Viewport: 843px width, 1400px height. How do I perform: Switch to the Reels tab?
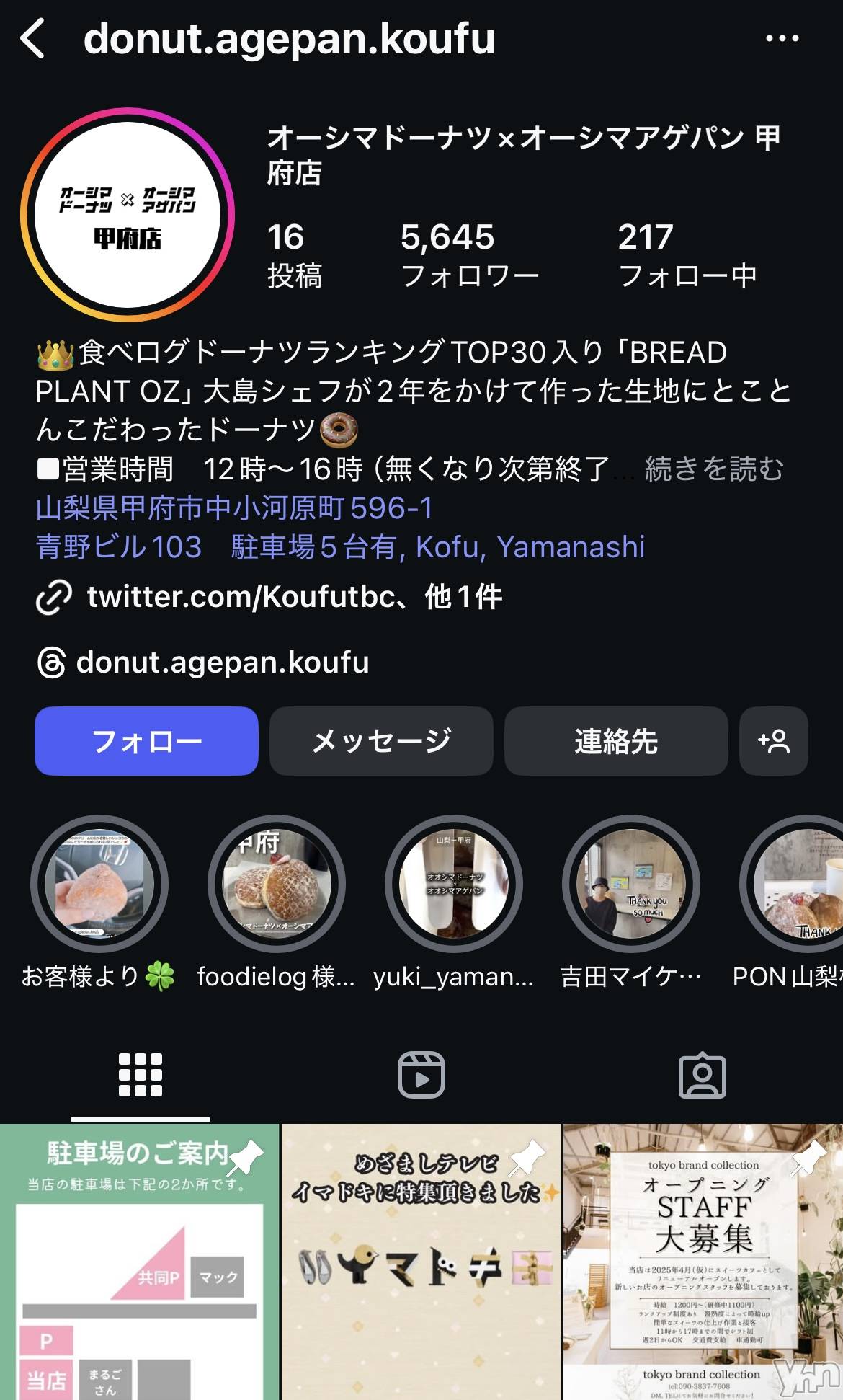pyautogui.click(x=421, y=1074)
